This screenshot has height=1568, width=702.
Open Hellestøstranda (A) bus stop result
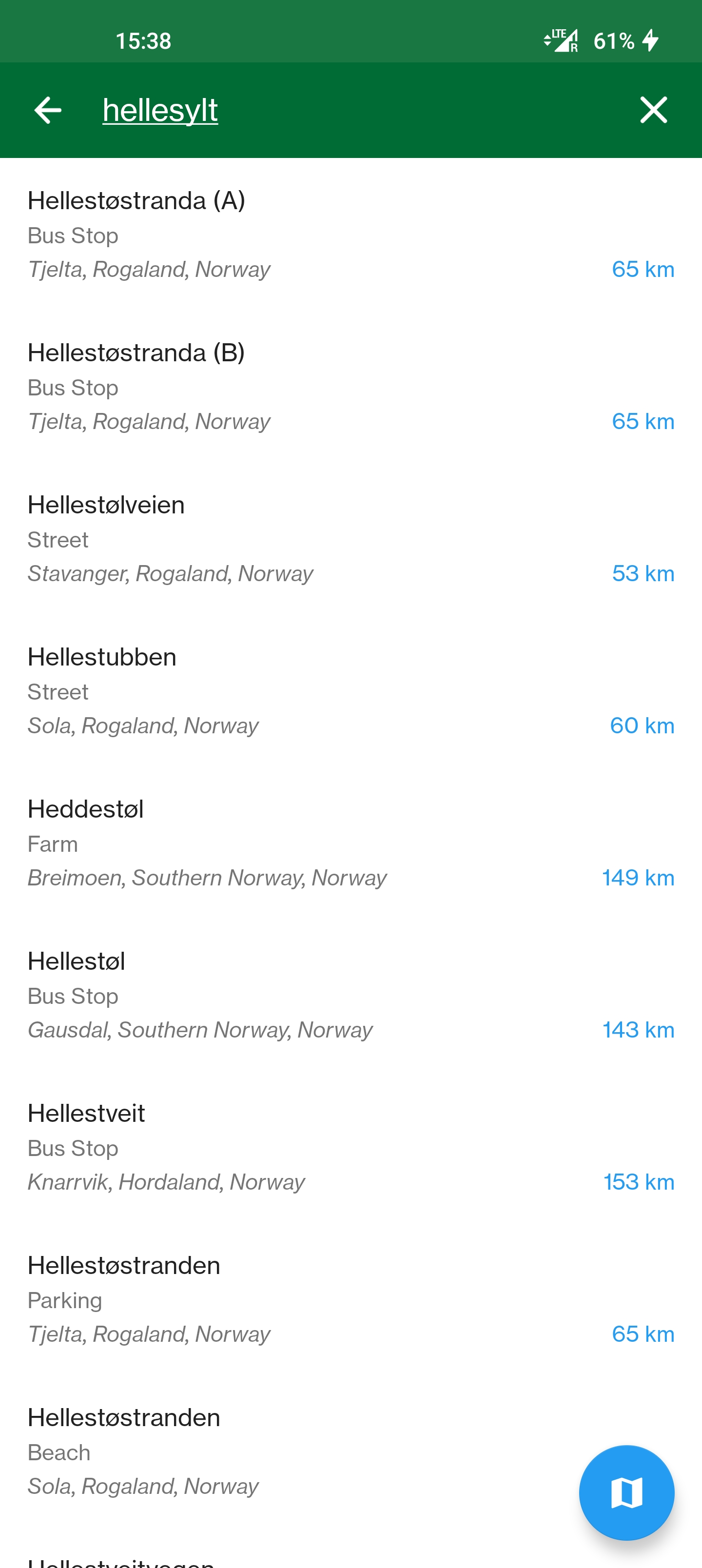coord(351,235)
